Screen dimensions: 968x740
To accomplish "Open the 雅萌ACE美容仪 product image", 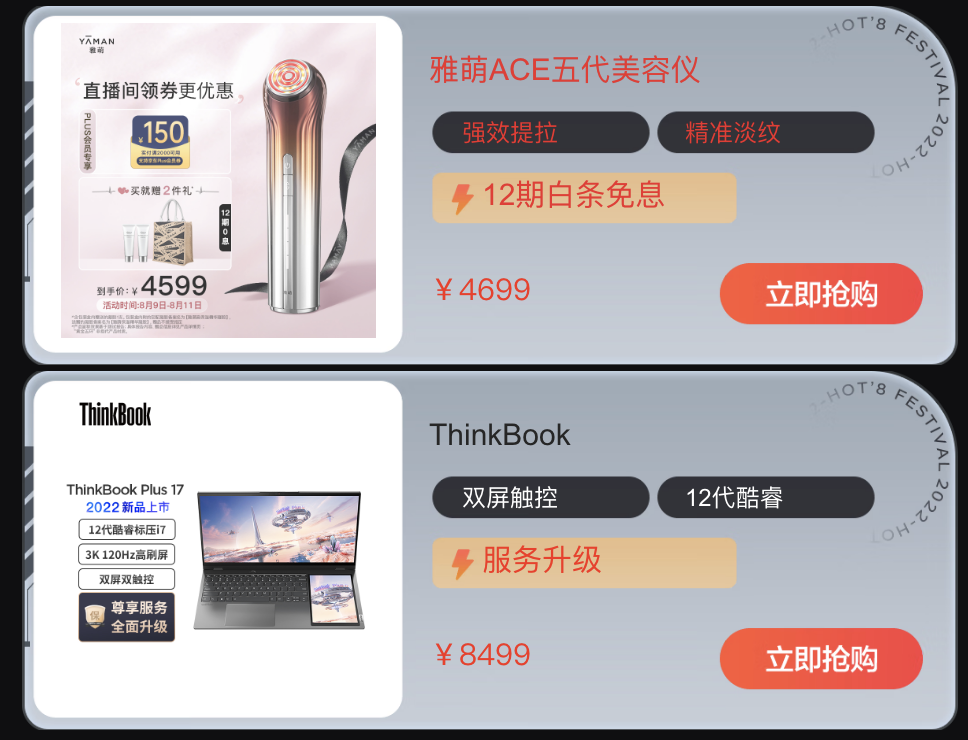I will pyautogui.click(x=218, y=182).
